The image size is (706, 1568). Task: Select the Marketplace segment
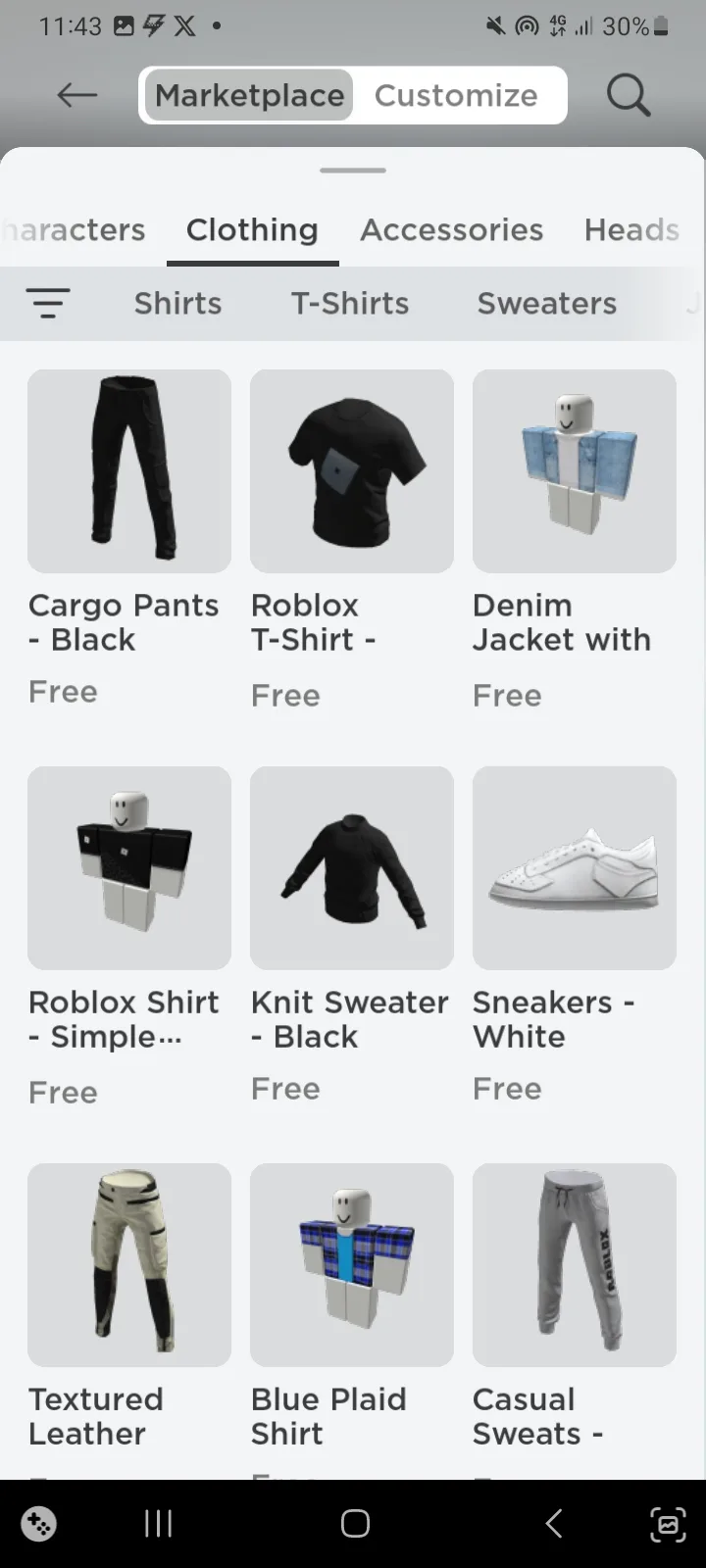(249, 95)
